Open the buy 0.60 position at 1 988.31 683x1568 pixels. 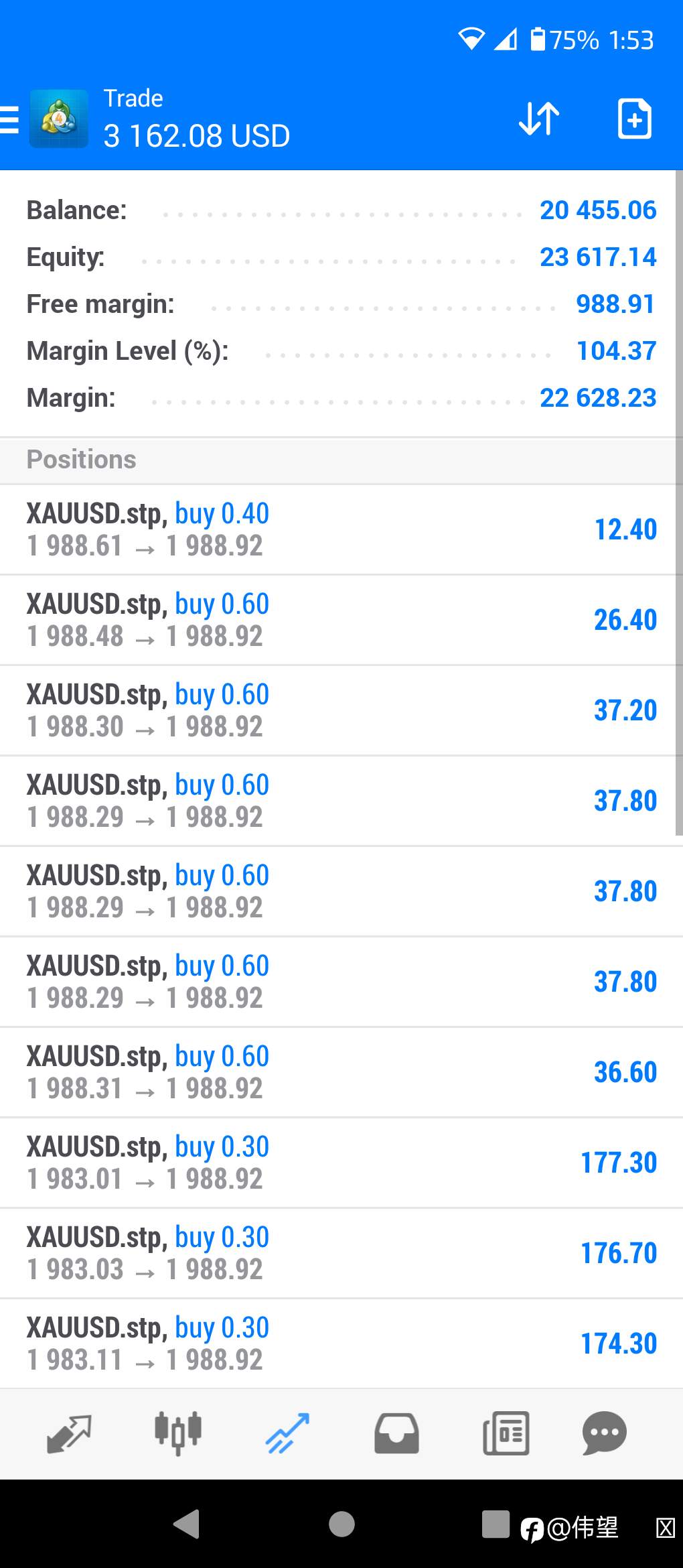tap(341, 1072)
